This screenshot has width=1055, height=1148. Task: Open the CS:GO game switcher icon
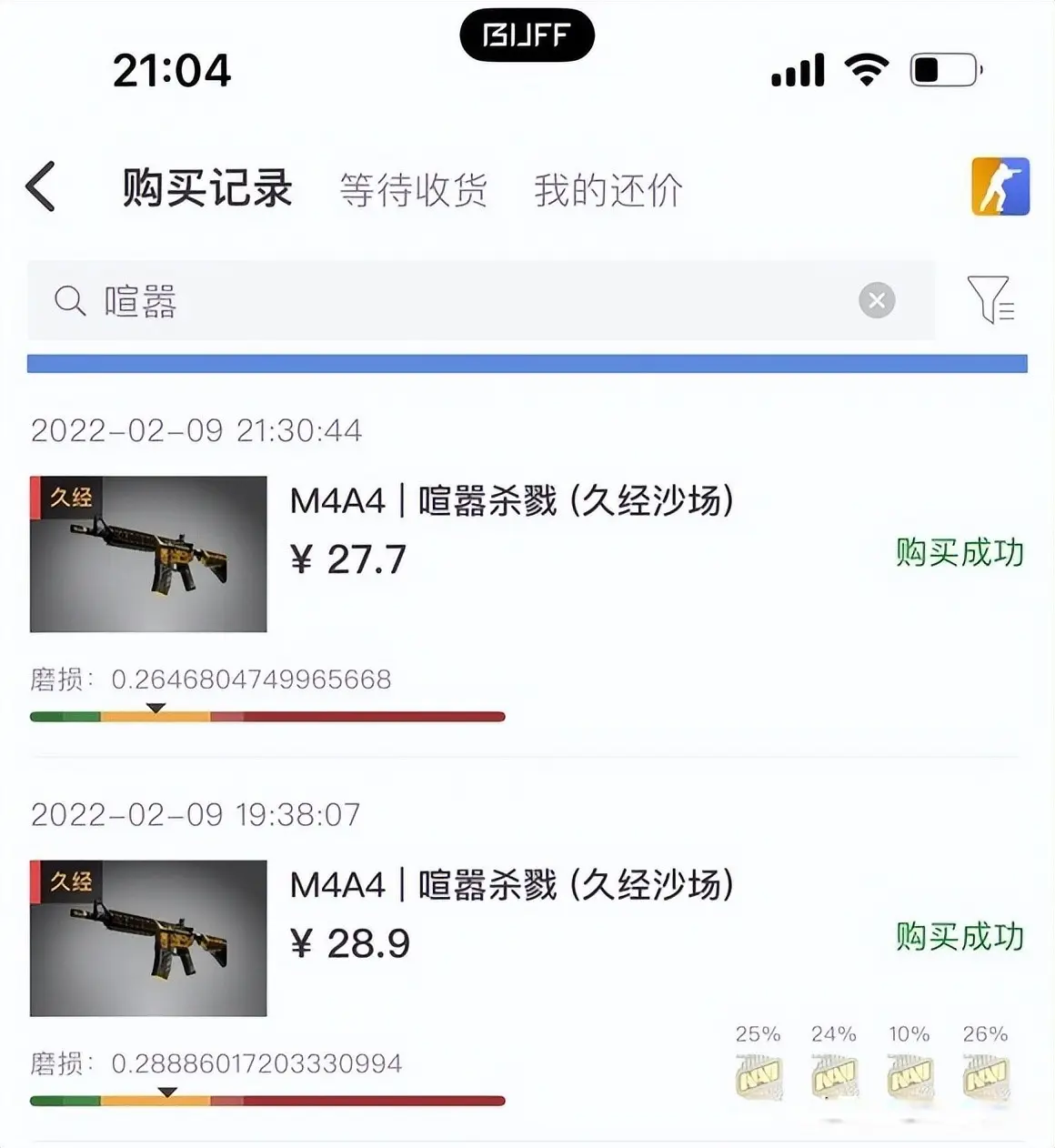coord(1000,186)
